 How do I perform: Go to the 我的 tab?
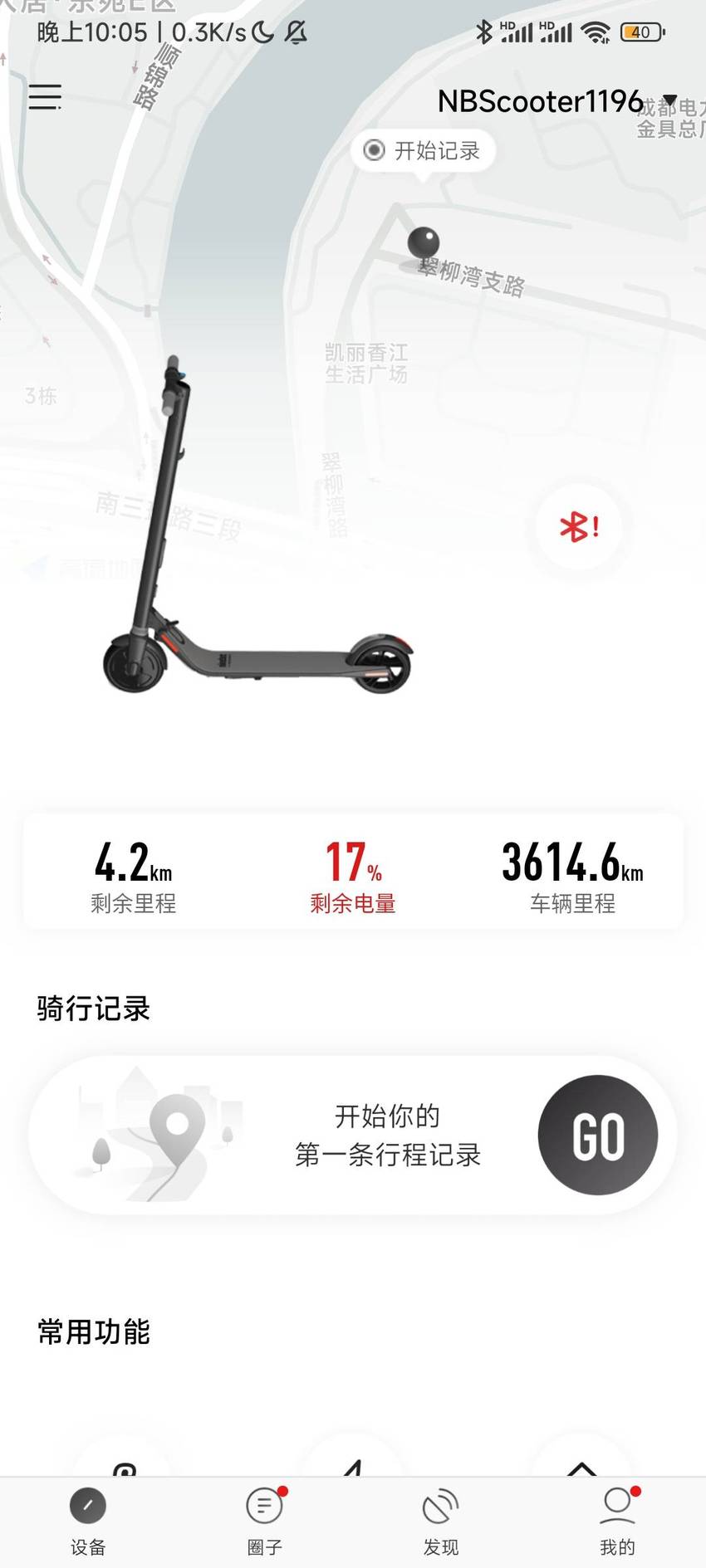[x=617, y=1522]
